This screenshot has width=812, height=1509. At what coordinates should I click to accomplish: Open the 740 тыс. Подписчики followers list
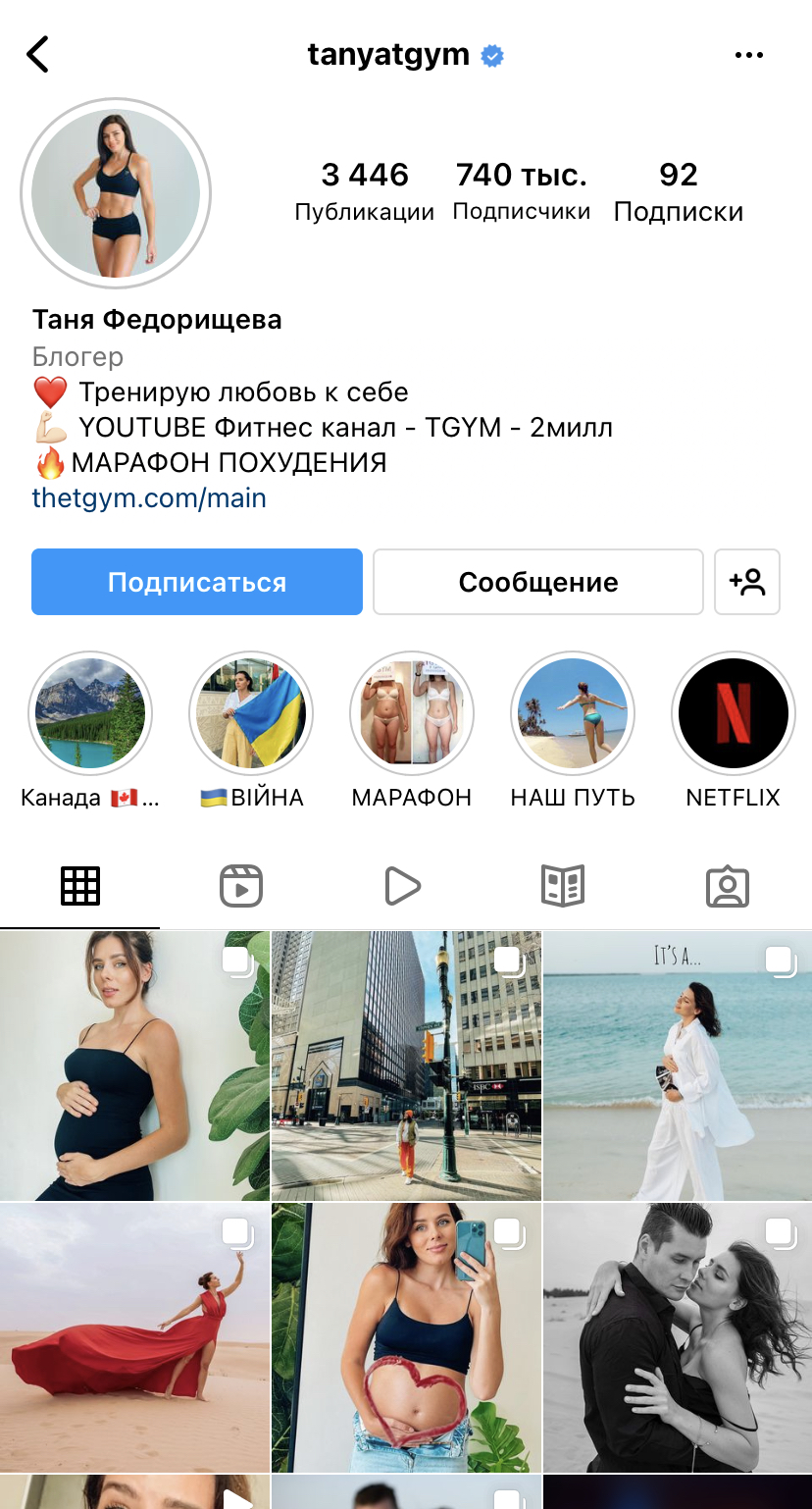(x=522, y=190)
